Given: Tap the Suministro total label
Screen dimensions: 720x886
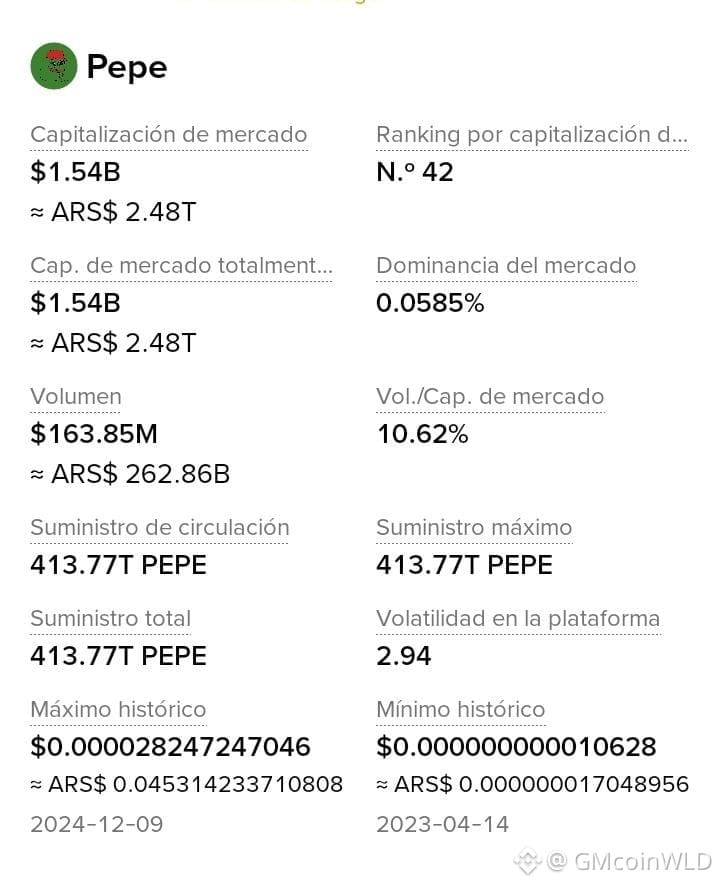Looking at the screenshot, I should click(x=111, y=619).
